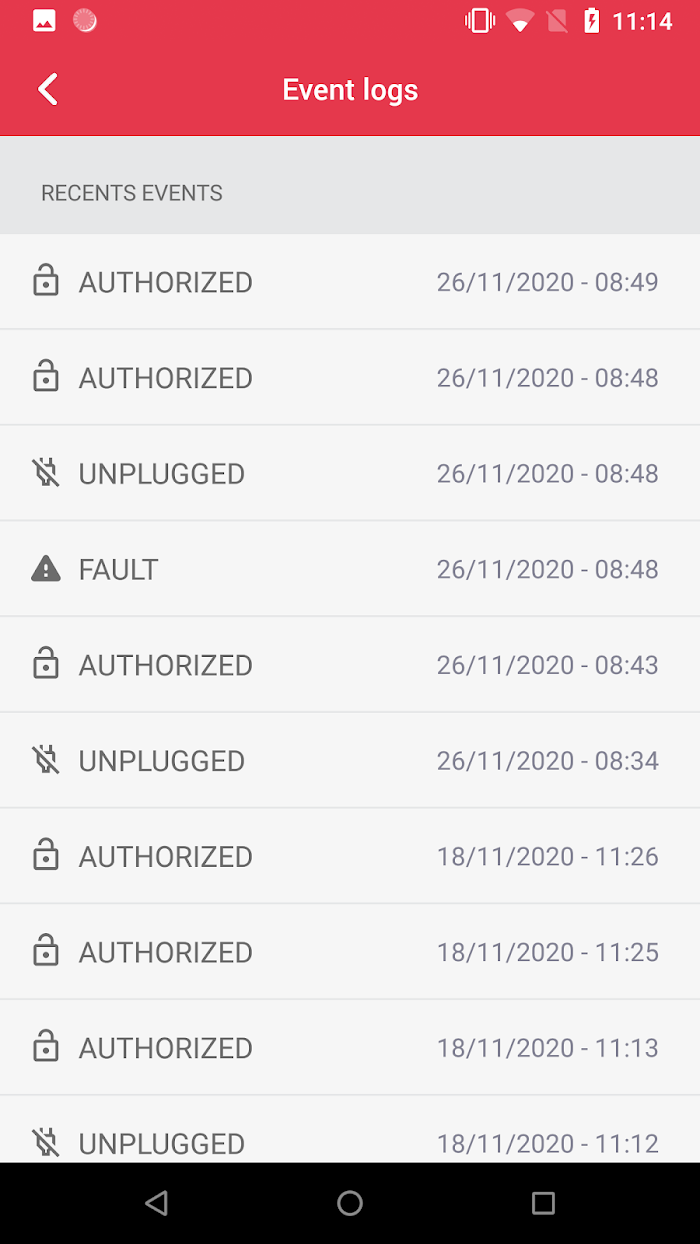
Task: Open the UNPLUGGED event at 26/11/2020 08:34
Action: pos(350,761)
